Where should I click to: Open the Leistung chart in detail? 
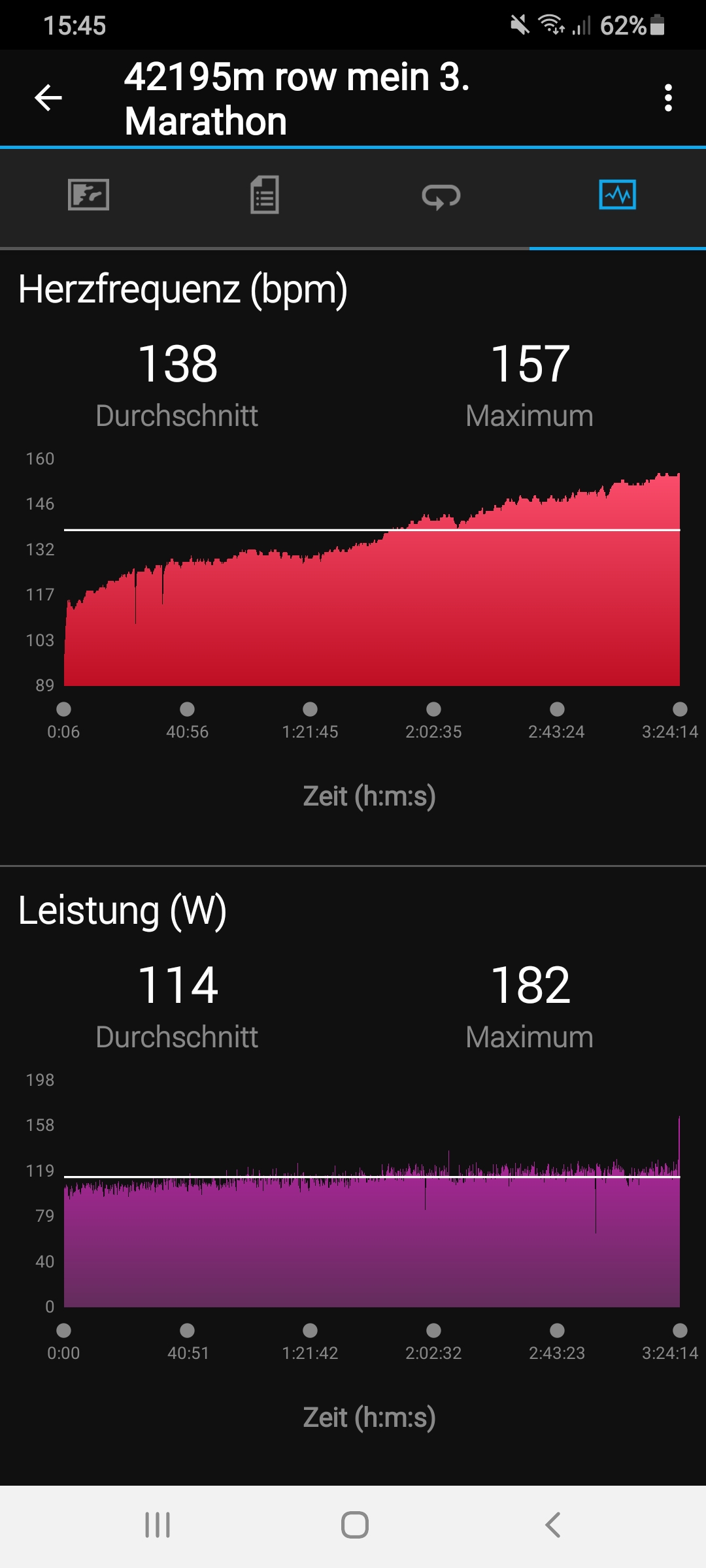(x=371, y=1209)
